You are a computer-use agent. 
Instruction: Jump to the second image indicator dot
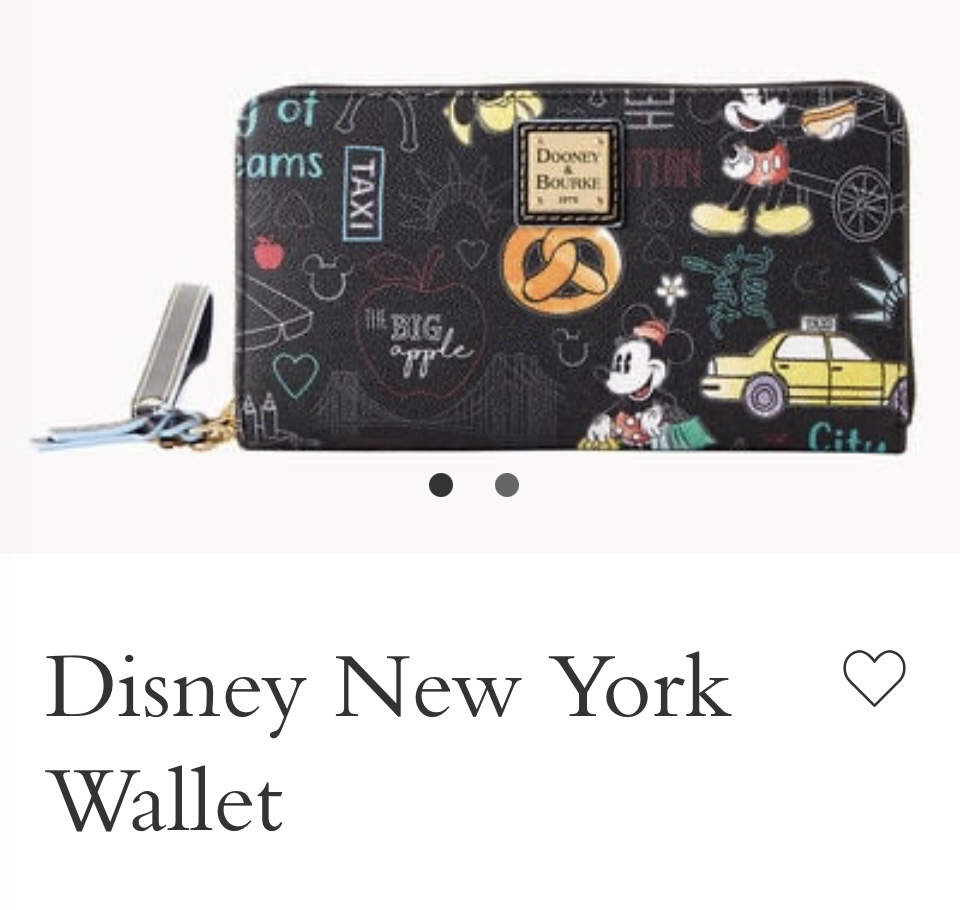tap(506, 486)
